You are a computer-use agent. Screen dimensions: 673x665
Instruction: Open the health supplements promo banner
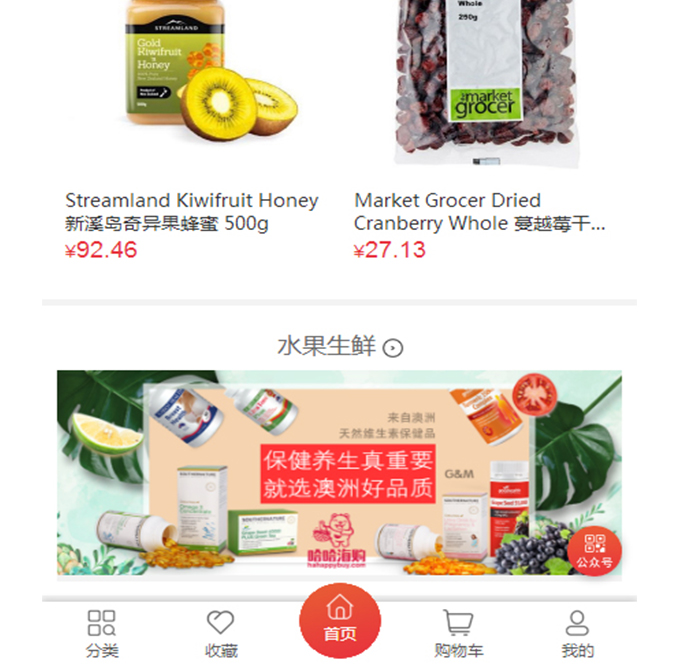tap(338, 472)
